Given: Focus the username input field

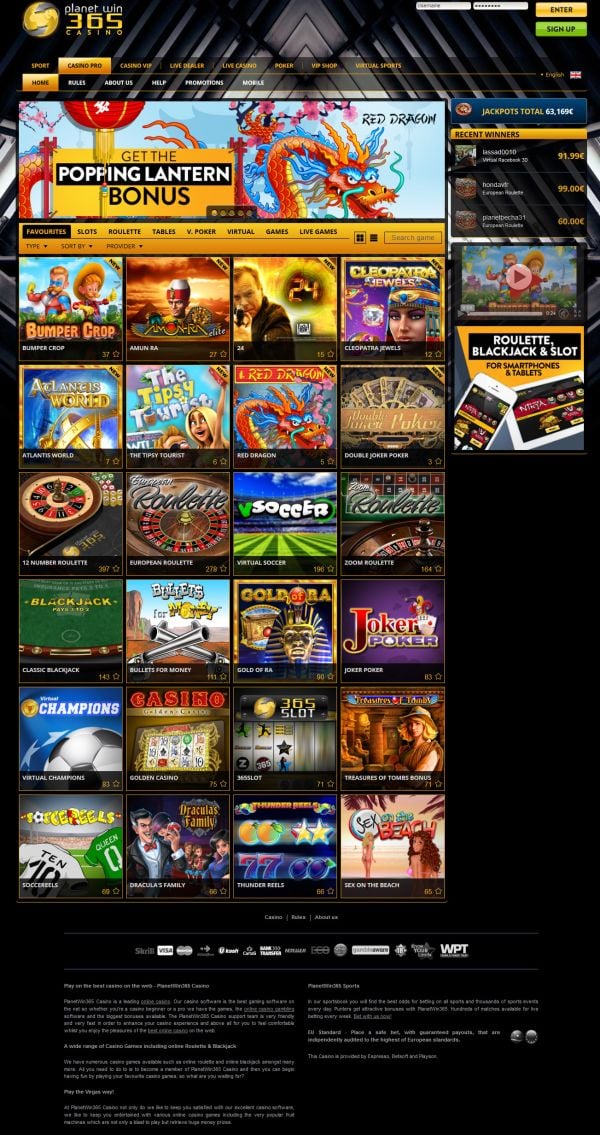Looking at the screenshot, I should (x=443, y=6).
